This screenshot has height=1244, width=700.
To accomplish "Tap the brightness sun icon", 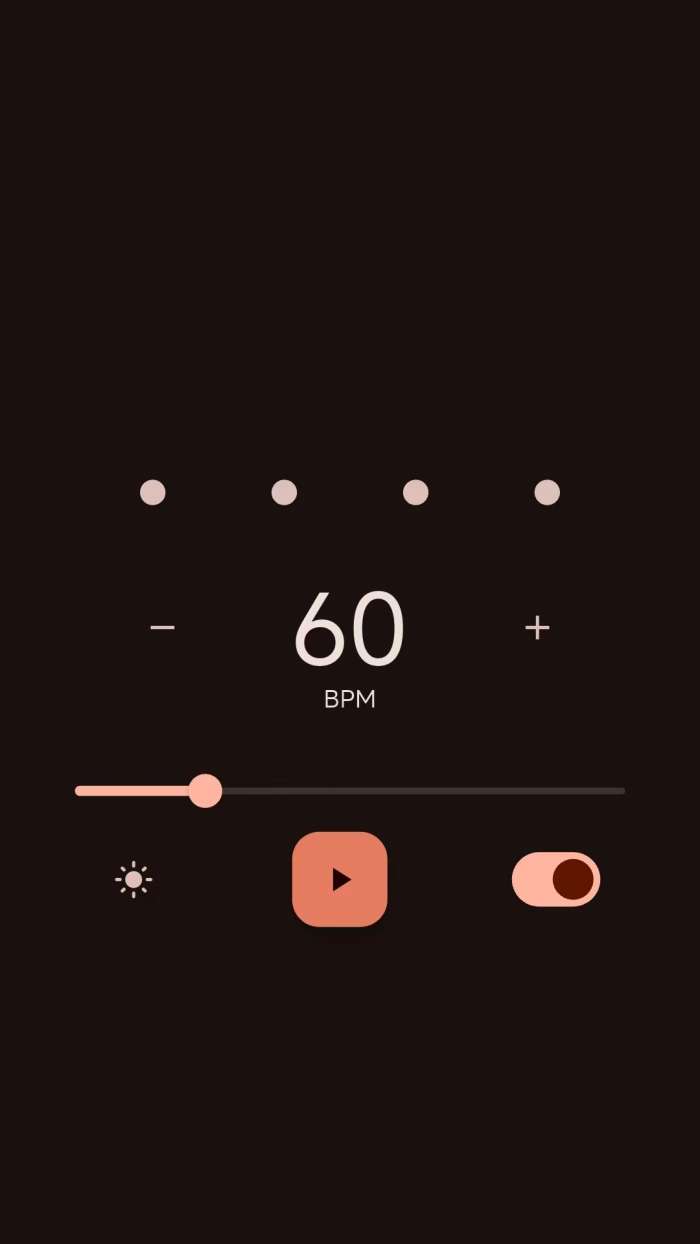I will point(133,879).
